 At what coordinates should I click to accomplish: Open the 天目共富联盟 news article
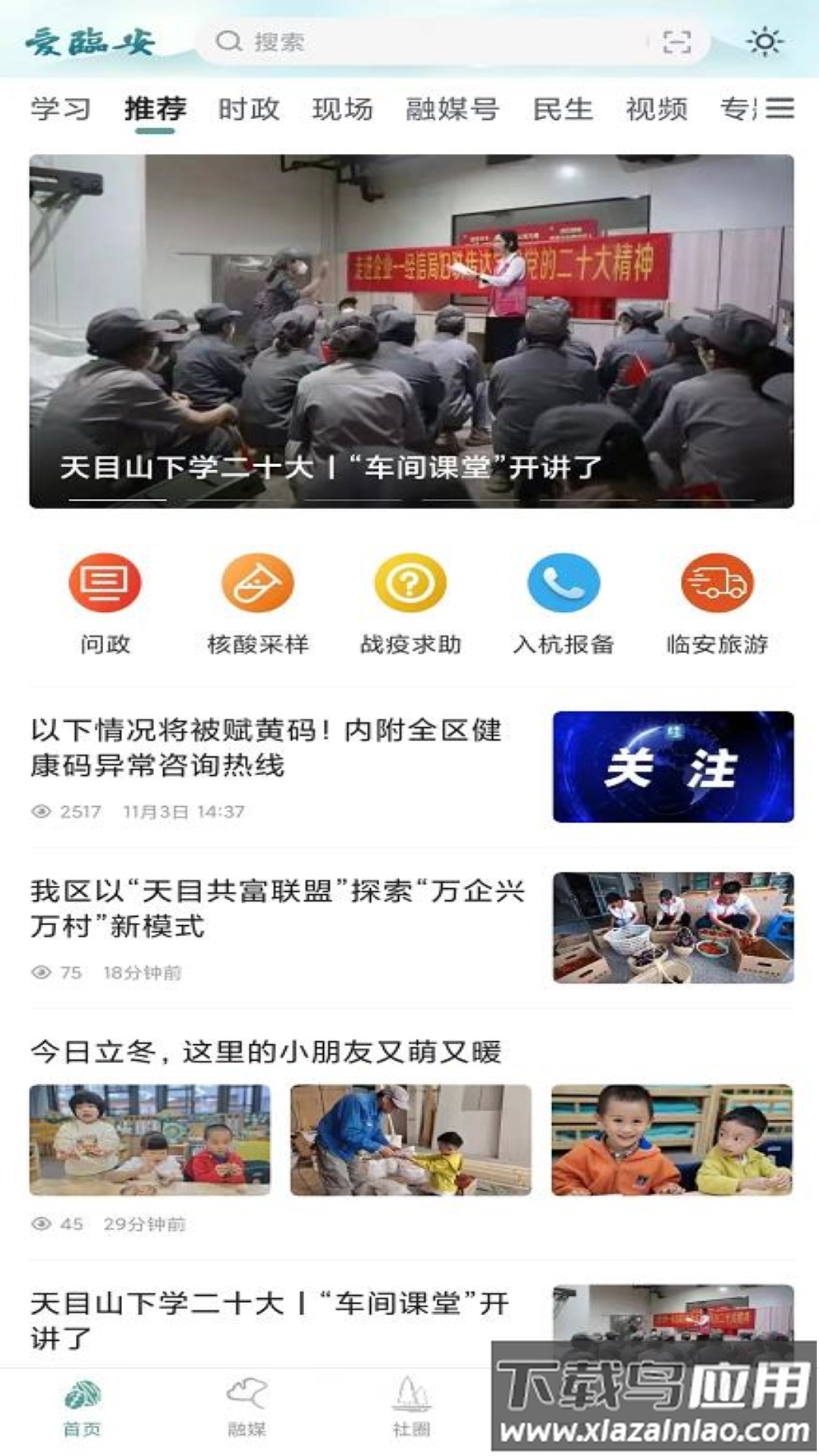click(x=278, y=908)
